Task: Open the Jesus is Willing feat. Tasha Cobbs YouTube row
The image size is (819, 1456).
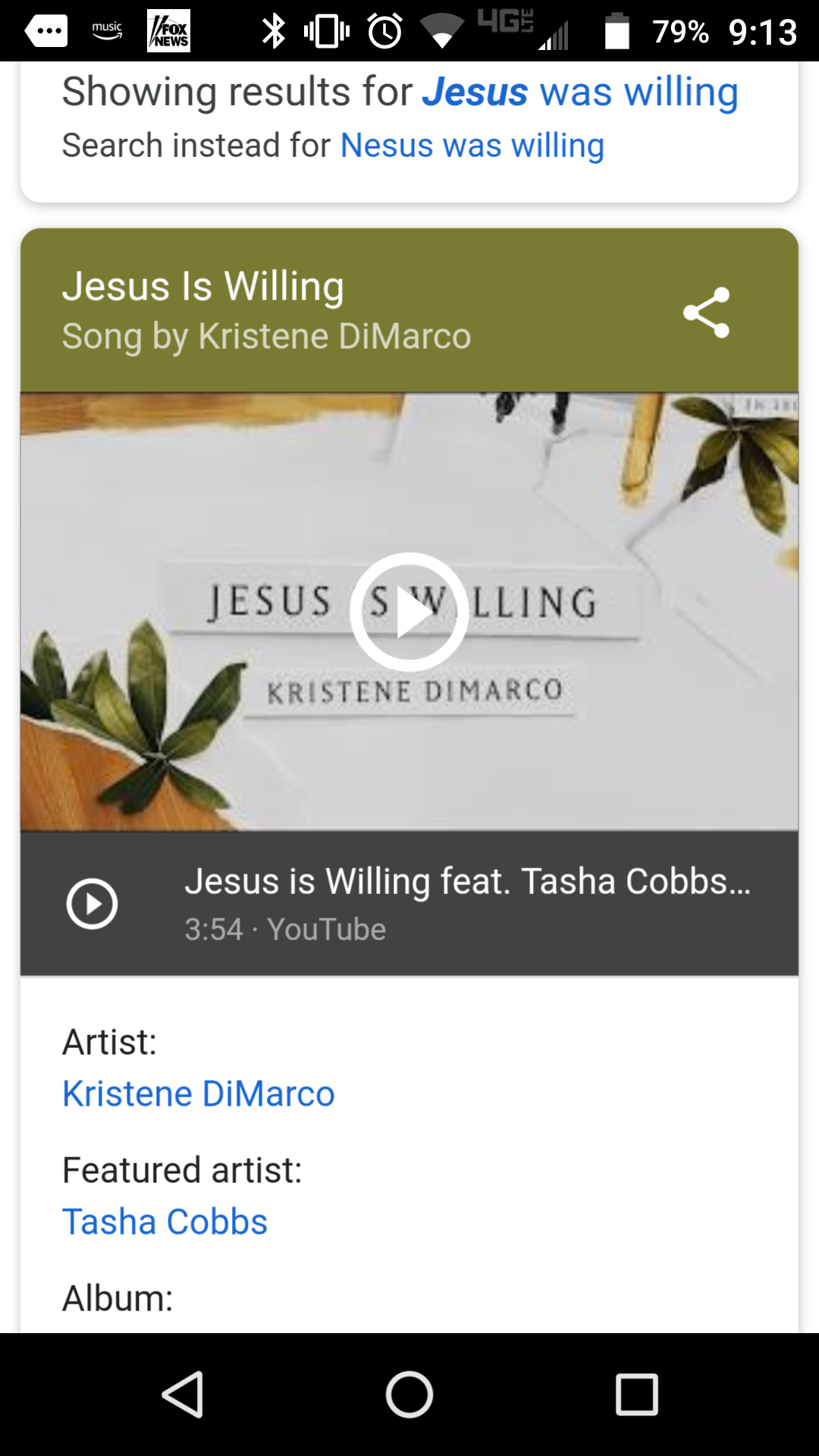Action: click(467, 903)
